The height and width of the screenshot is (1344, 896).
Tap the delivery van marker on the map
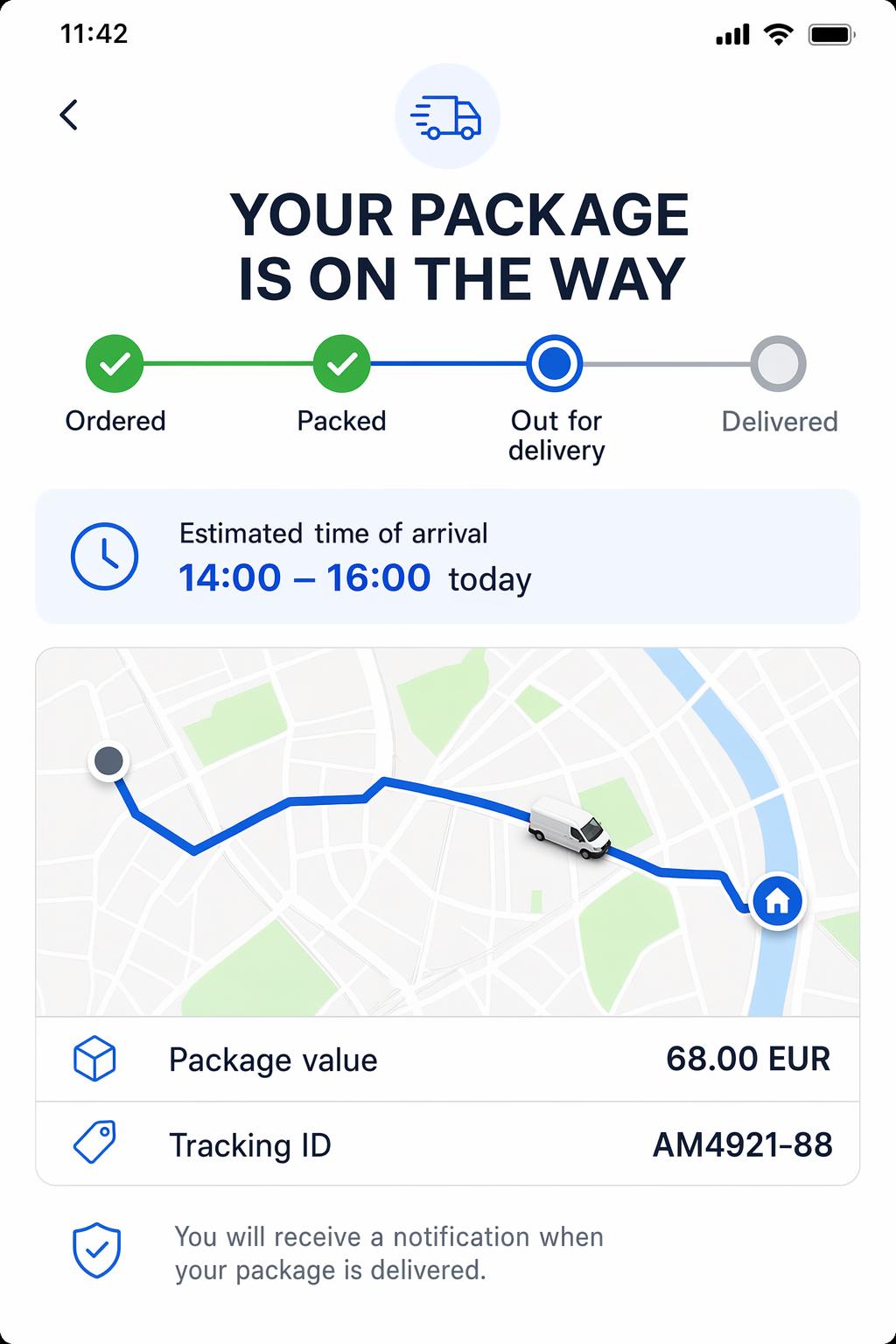[x=570, y=827]
